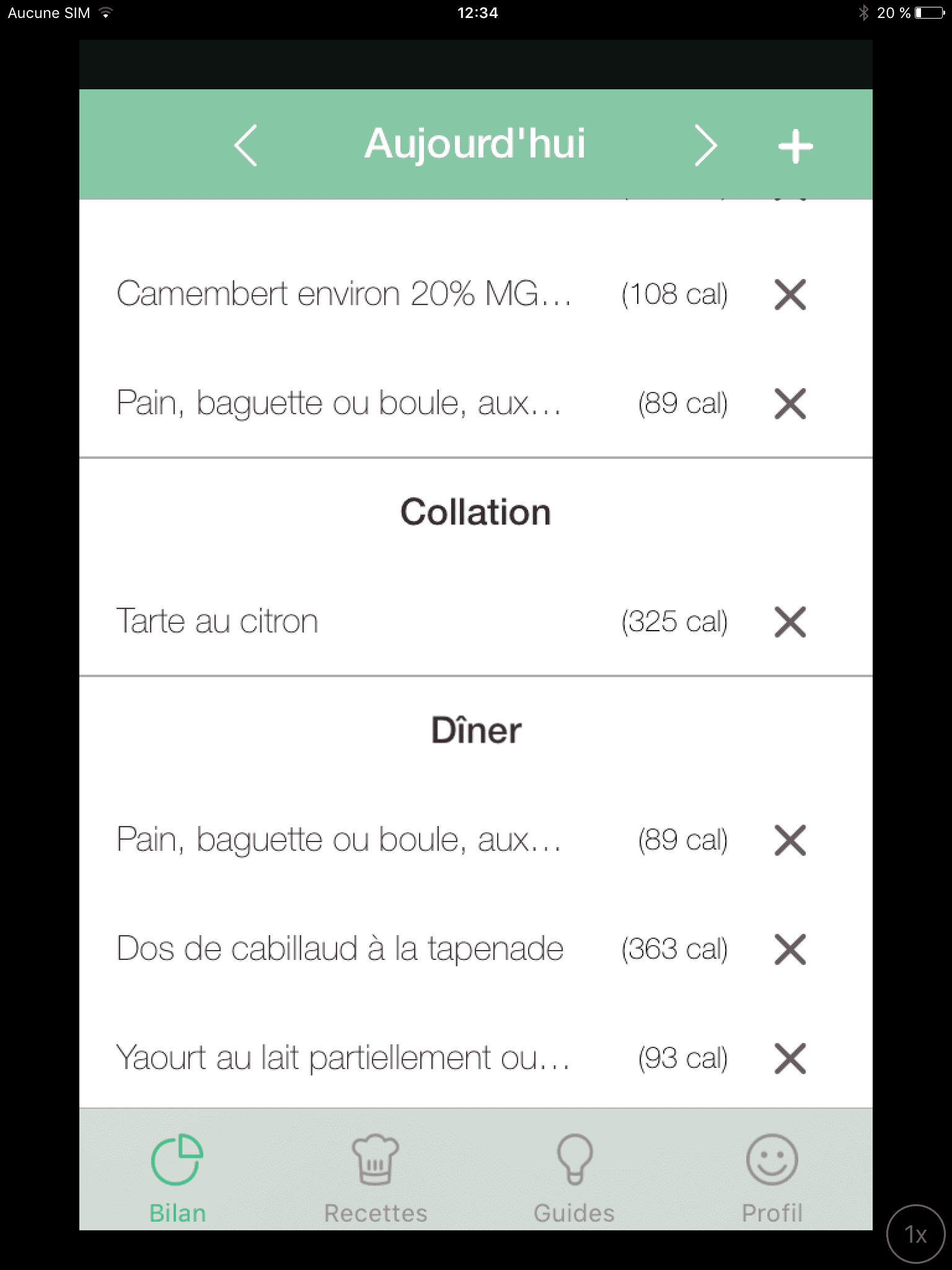
Task: Add a new food entry
Action: 795,147
